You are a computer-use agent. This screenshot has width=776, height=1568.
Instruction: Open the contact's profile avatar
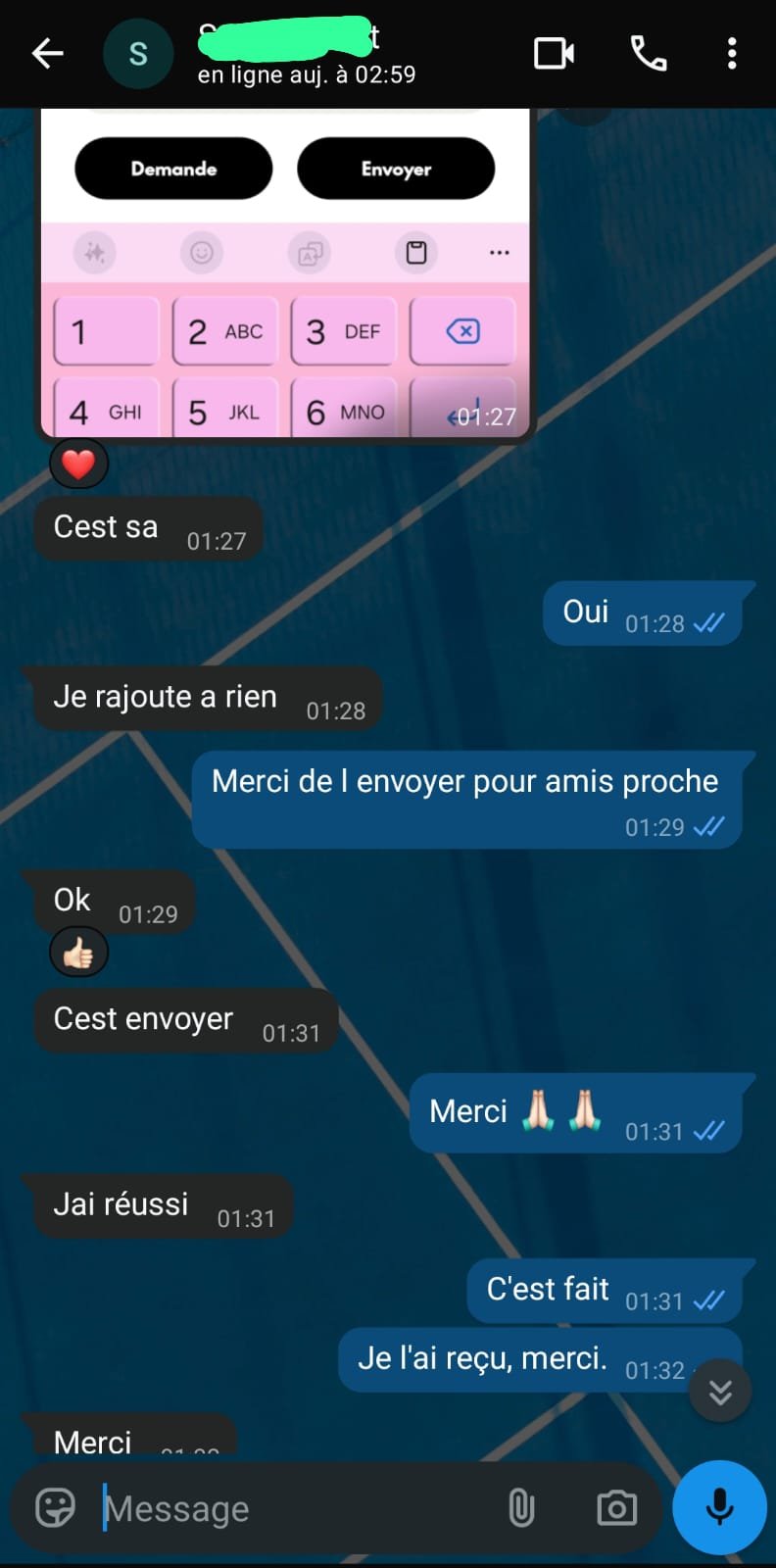pos(138,54)
